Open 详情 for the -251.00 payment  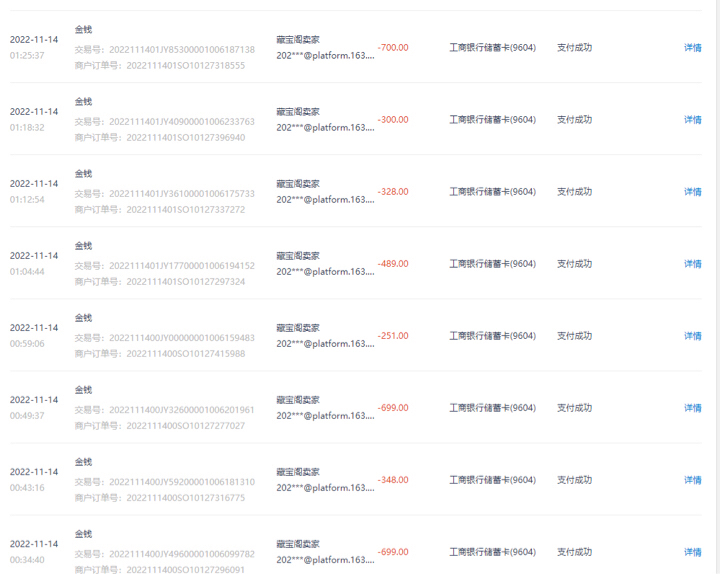(x=692, y=336)
